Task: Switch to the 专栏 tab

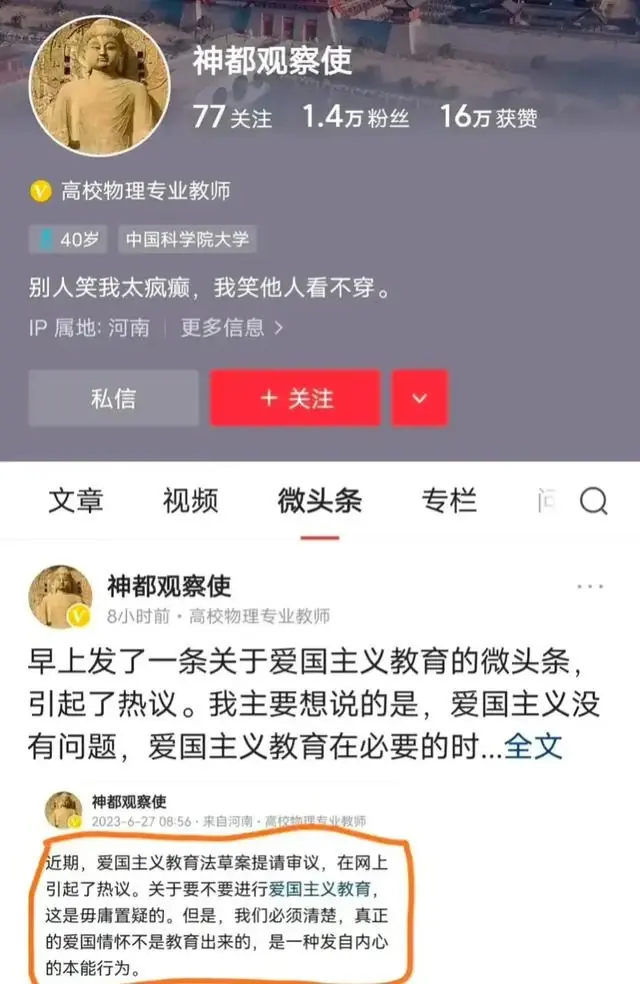Action: pos(448,501)
